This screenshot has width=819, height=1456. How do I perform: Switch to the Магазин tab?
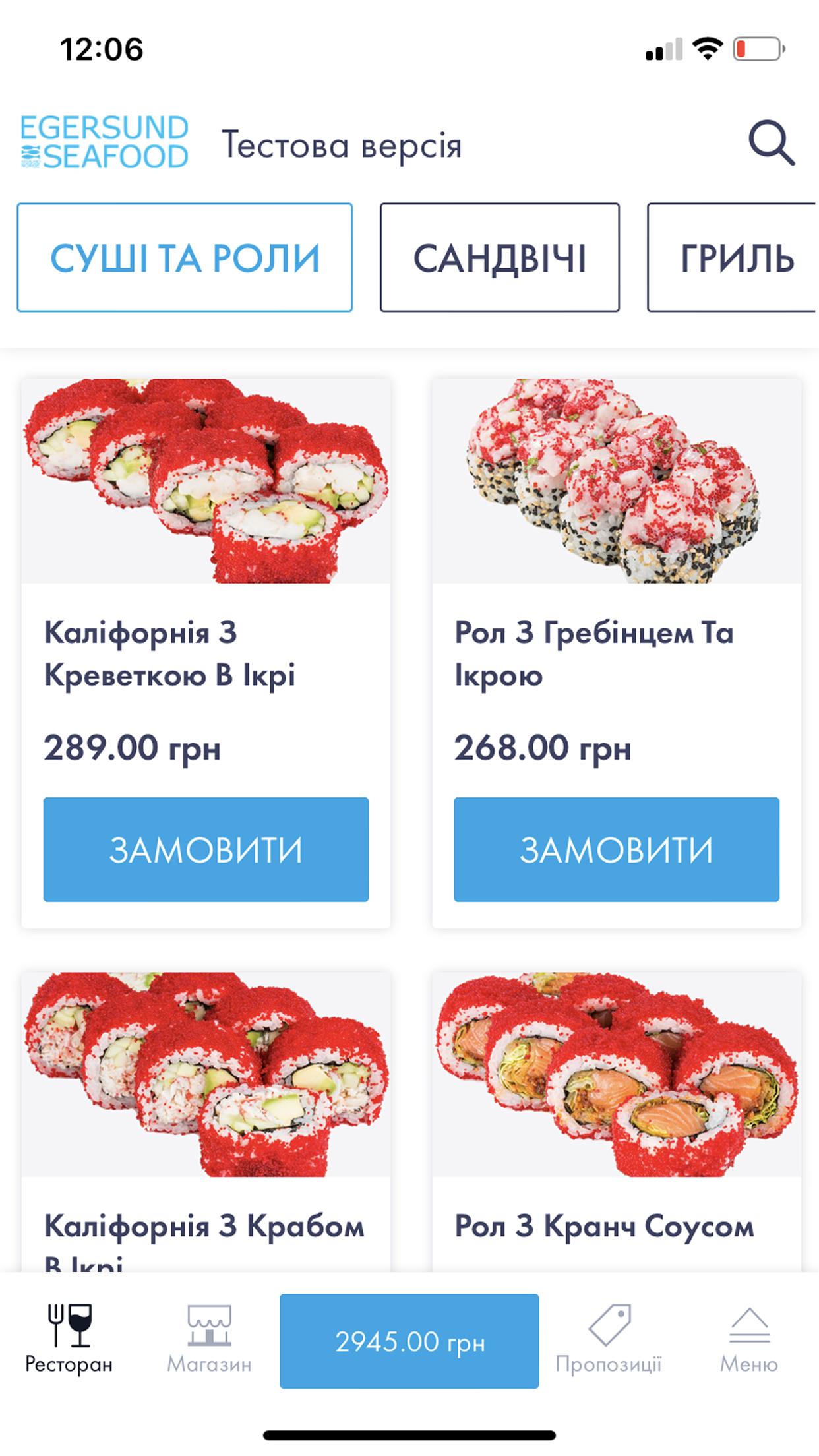[209, 1339]
